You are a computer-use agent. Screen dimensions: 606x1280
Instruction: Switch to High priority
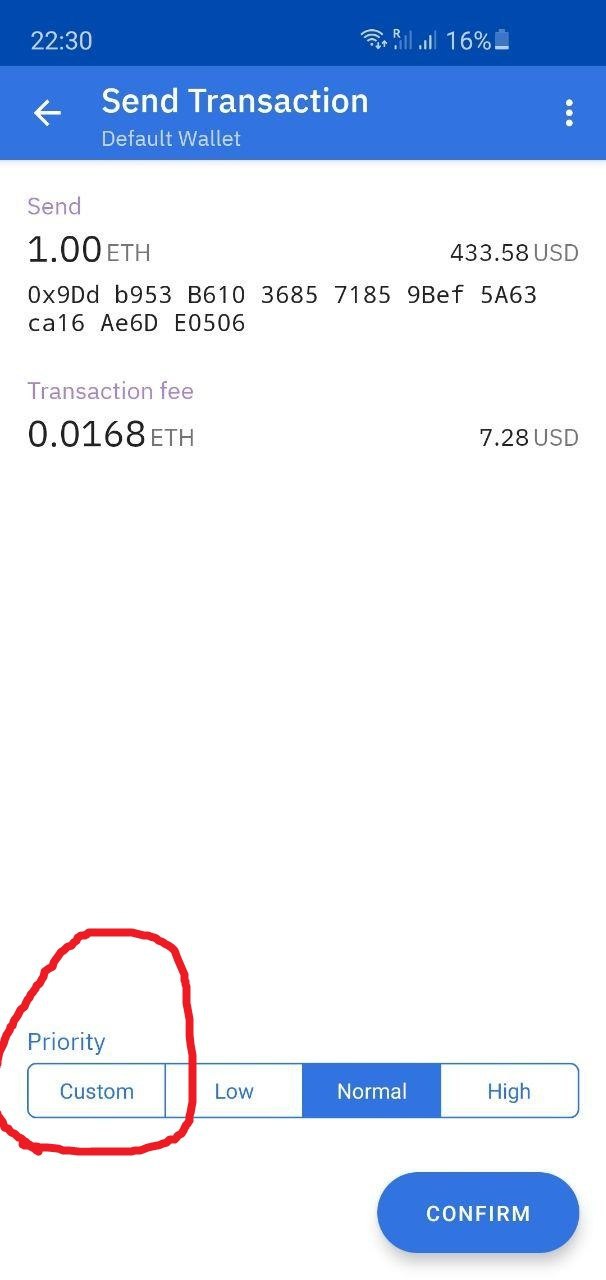coord(509,1090)
